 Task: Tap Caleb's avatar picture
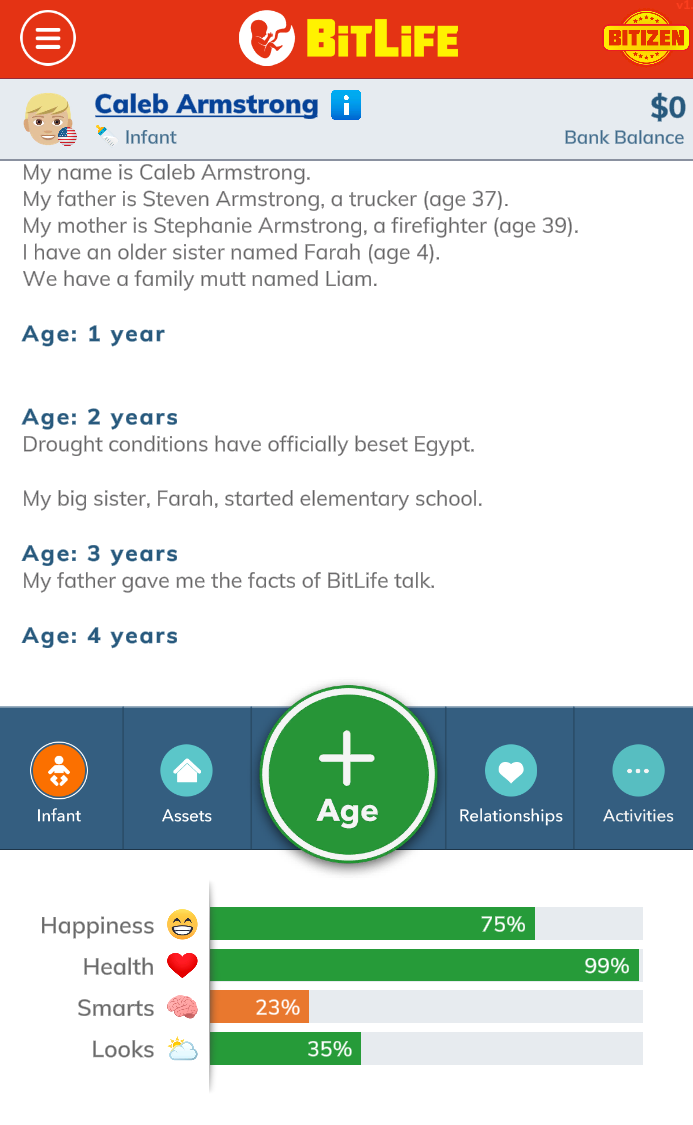pos(49,119)
